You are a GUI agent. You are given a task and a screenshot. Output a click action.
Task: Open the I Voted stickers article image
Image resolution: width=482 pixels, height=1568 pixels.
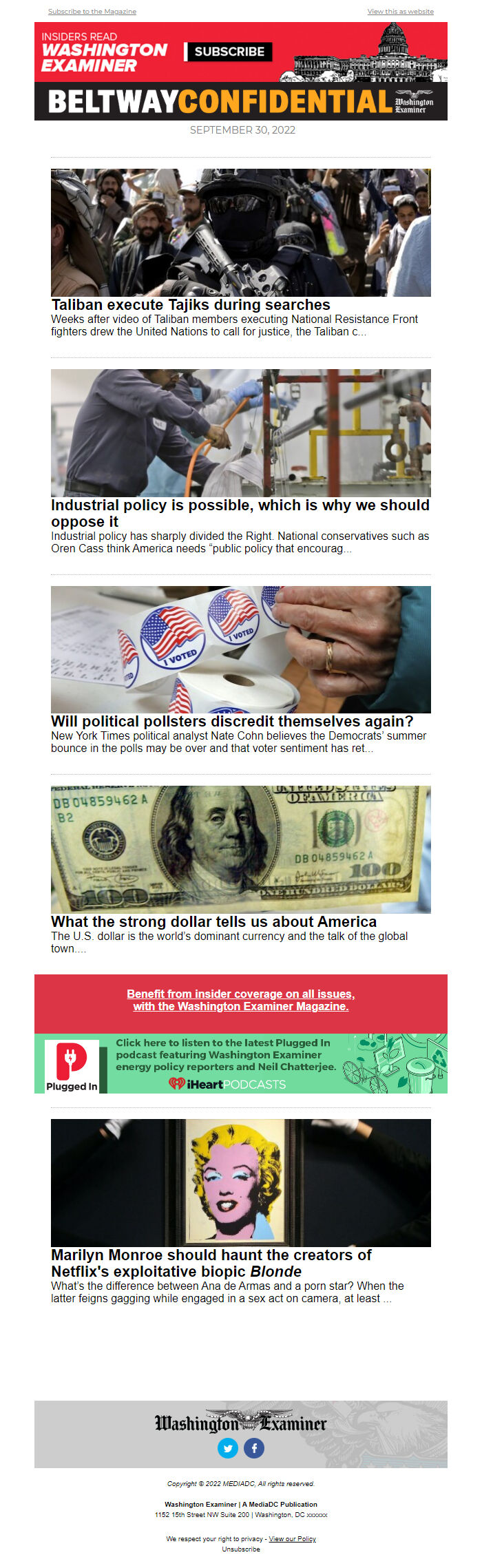coord(240,649)
